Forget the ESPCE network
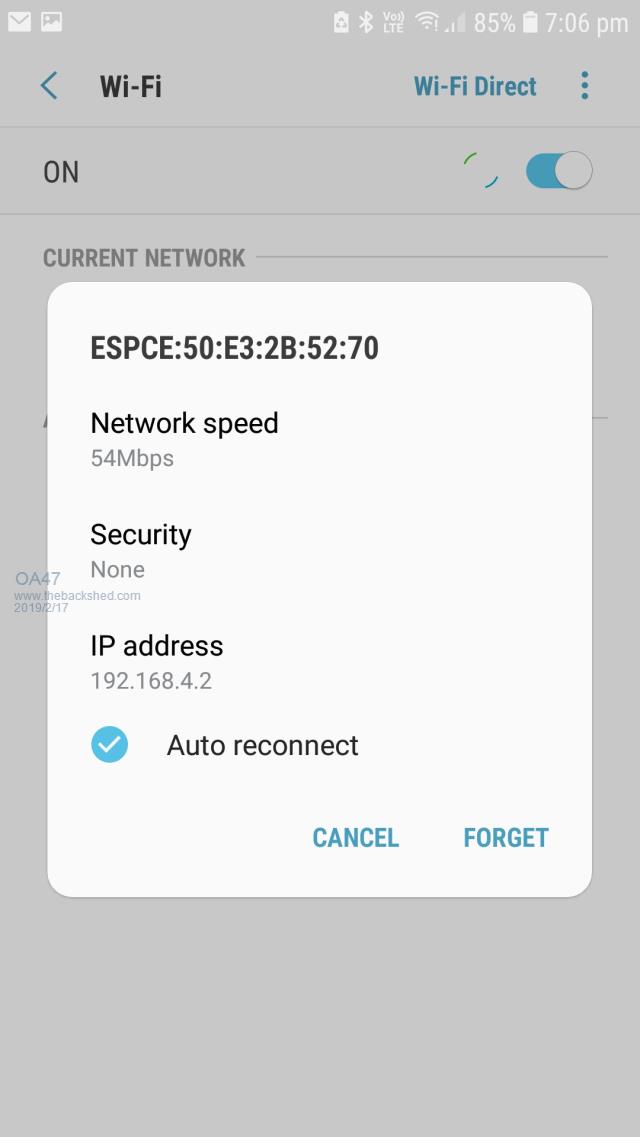Viewport: 640px width, 1137px height. click(x=506, y=837)
